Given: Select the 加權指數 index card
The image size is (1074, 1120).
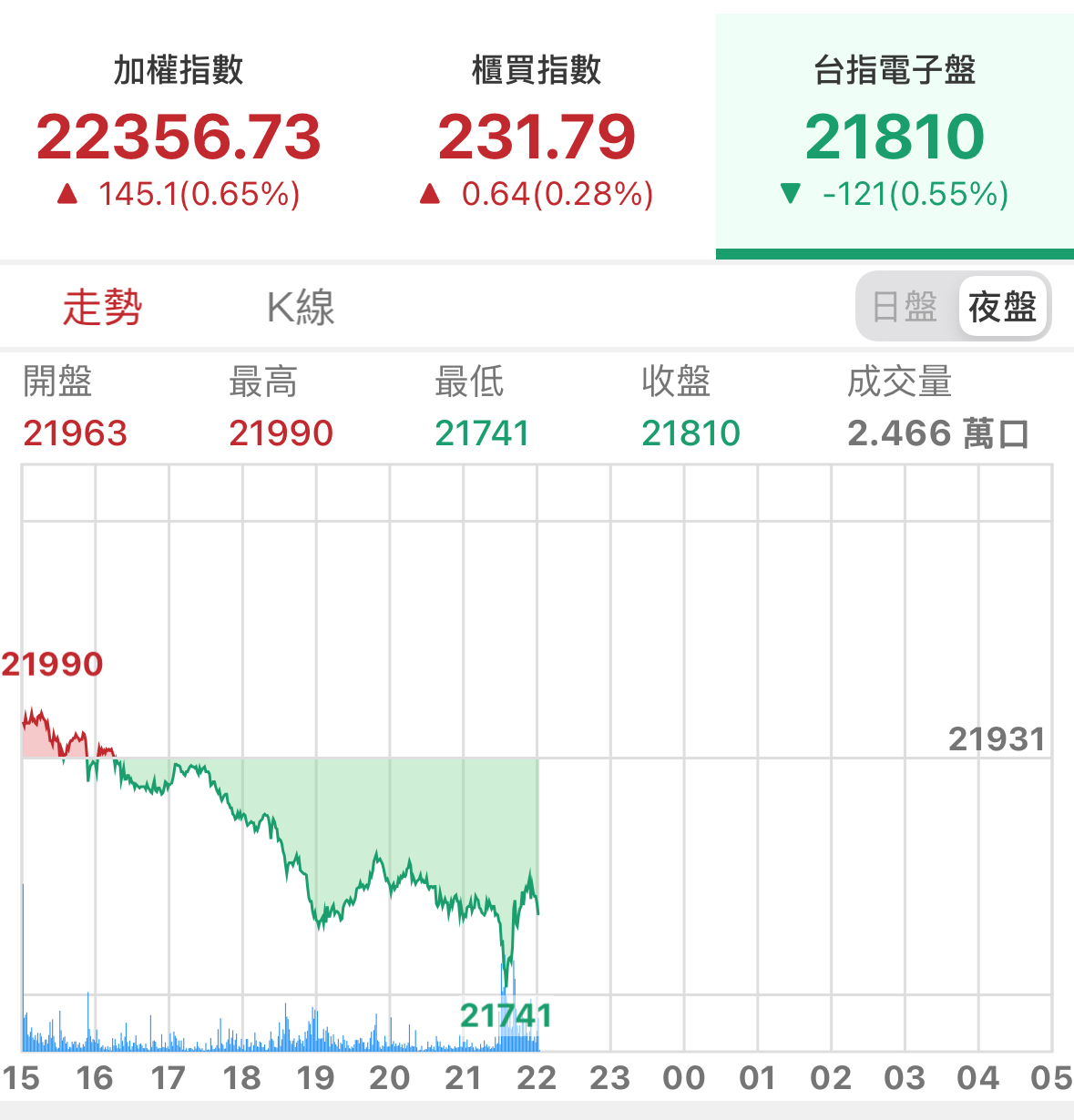Looking at the screenshot, I should pos(179,135).
